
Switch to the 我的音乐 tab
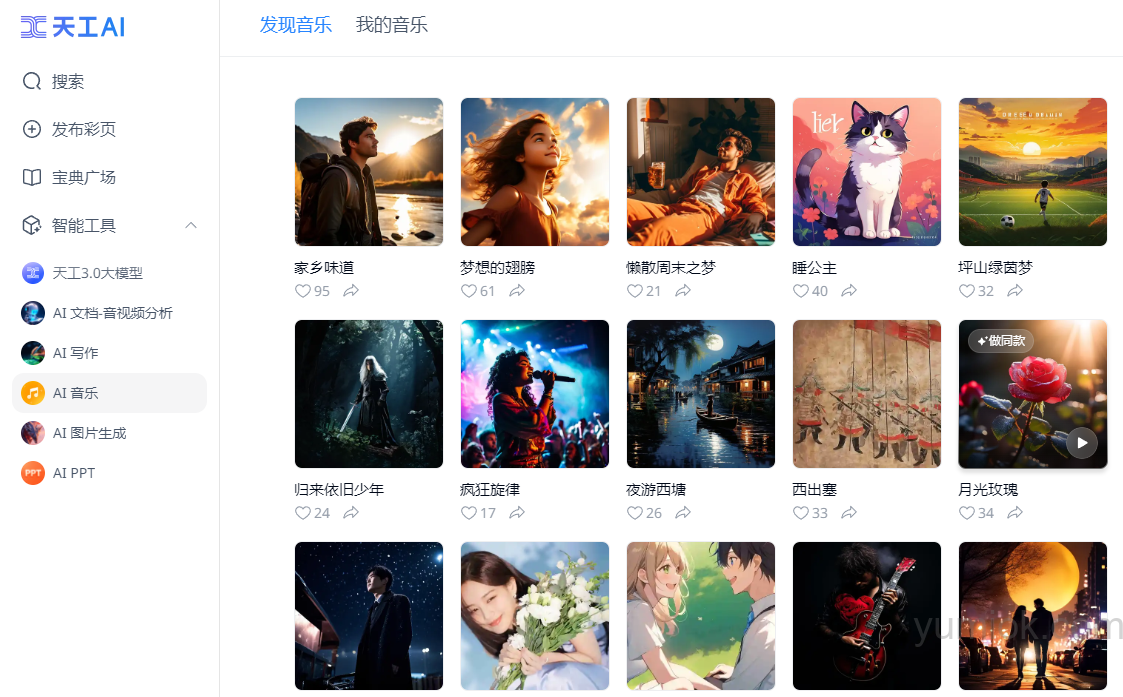tap(391, 26)
